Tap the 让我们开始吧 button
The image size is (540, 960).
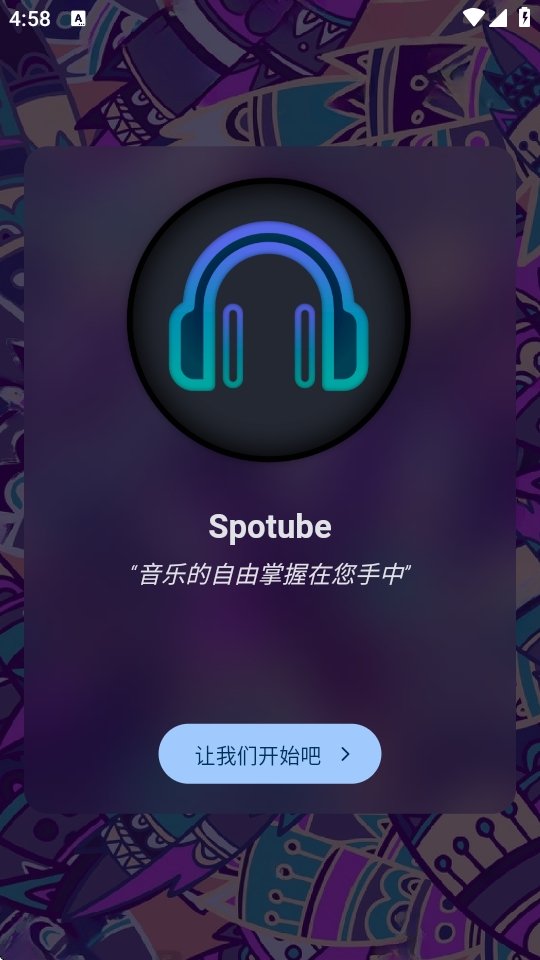(270, 754)
